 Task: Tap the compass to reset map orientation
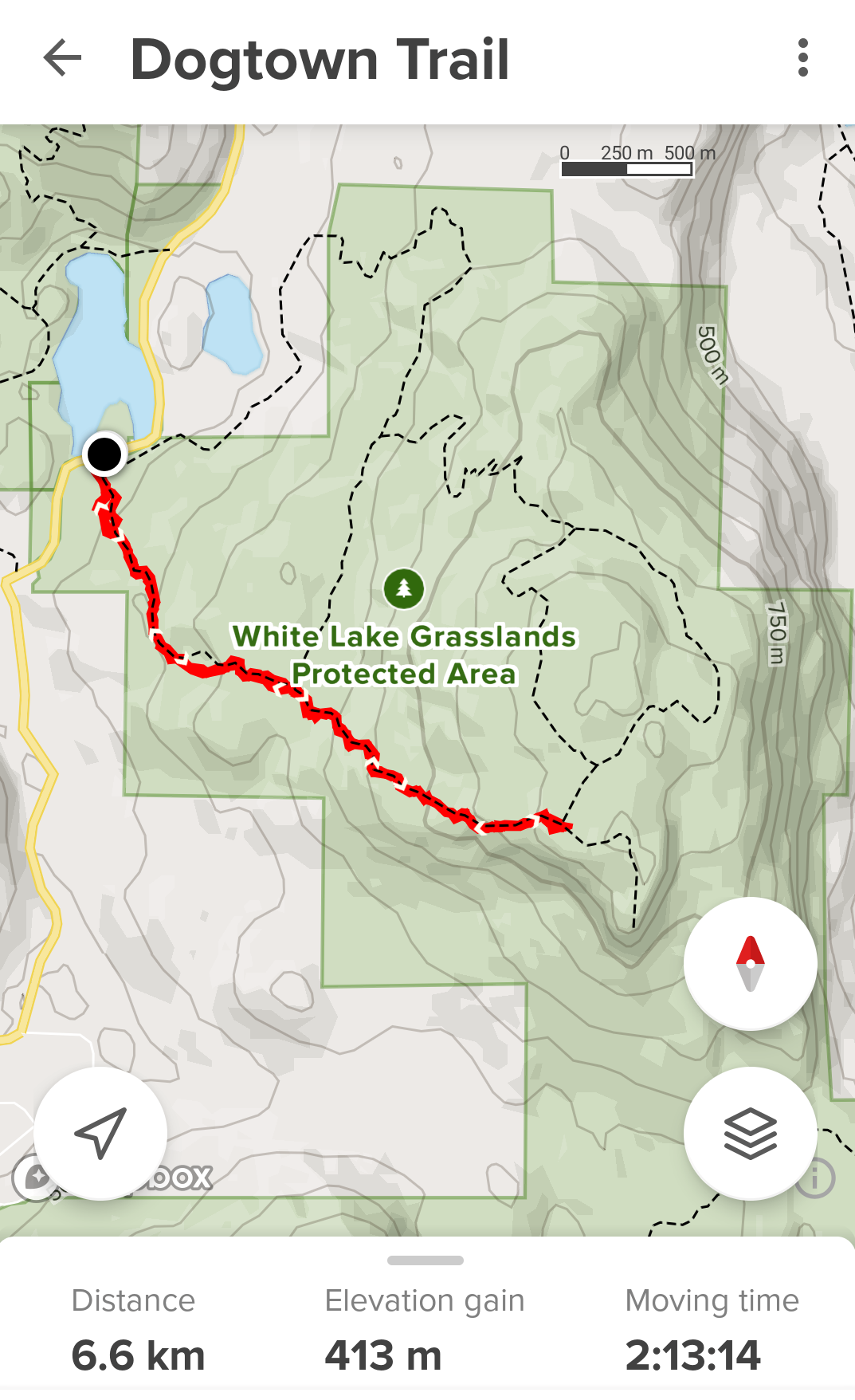click(750, 963)
